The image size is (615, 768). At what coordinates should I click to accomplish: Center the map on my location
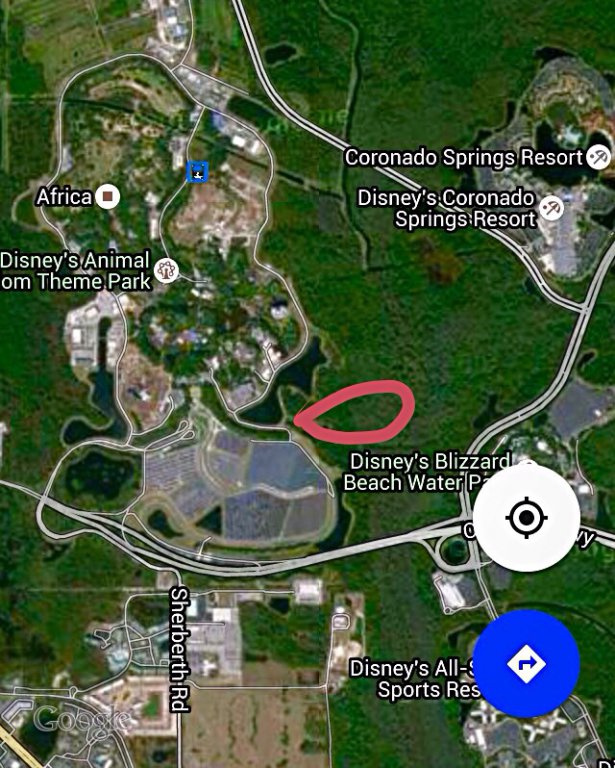[x=526, y=518]
